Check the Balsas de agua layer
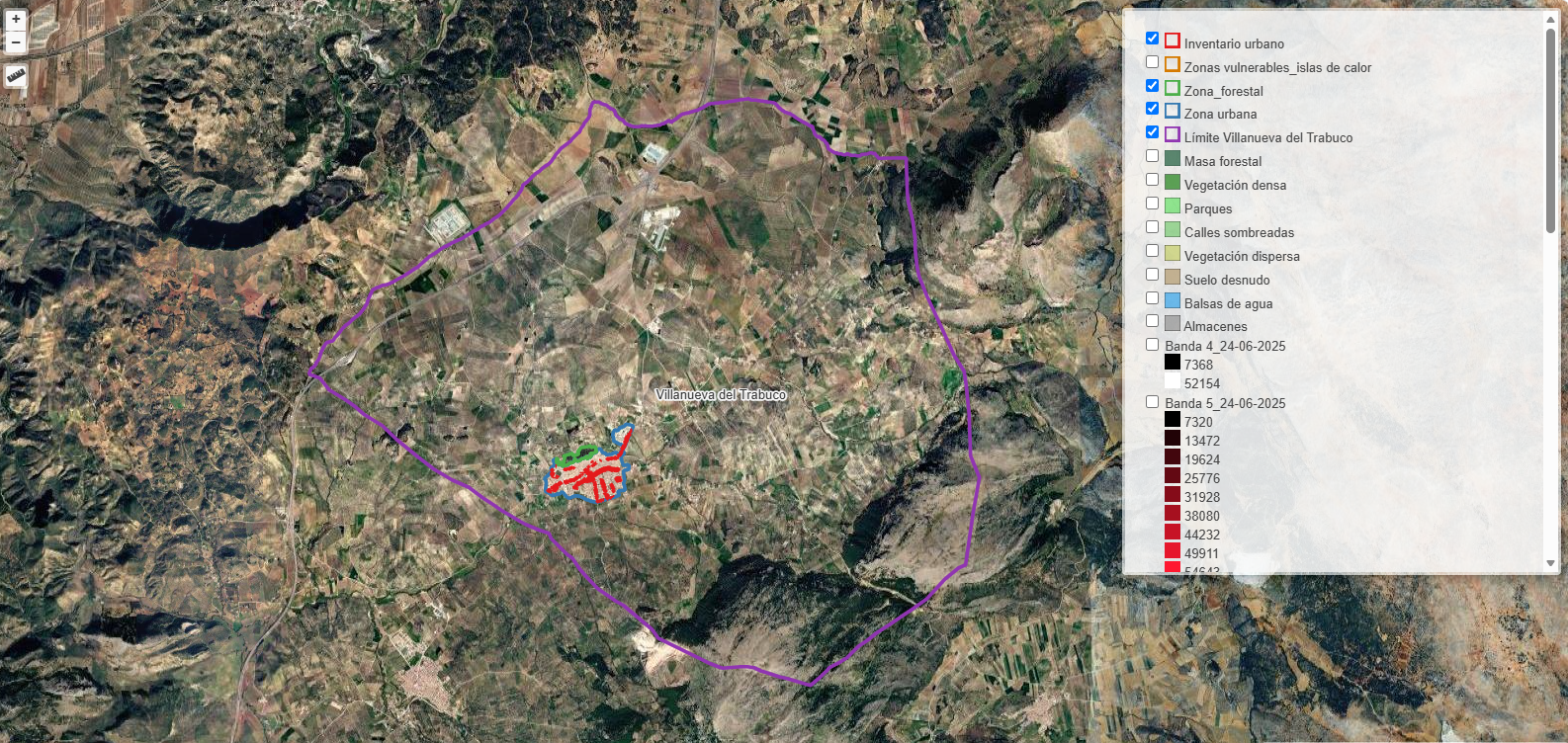This screenshot has height=743, width=1568. coord(1152,298)
